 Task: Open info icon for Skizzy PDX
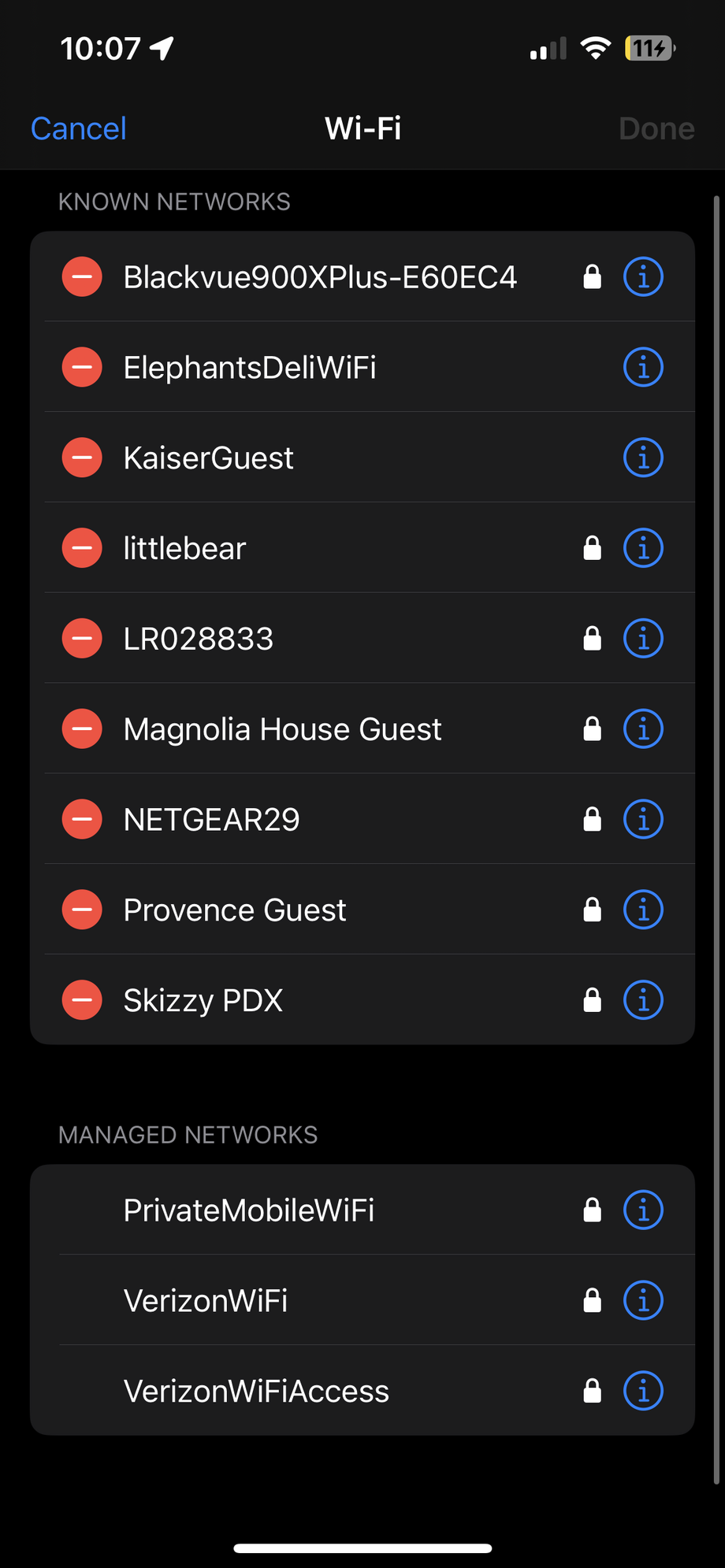click(643, 1000)
